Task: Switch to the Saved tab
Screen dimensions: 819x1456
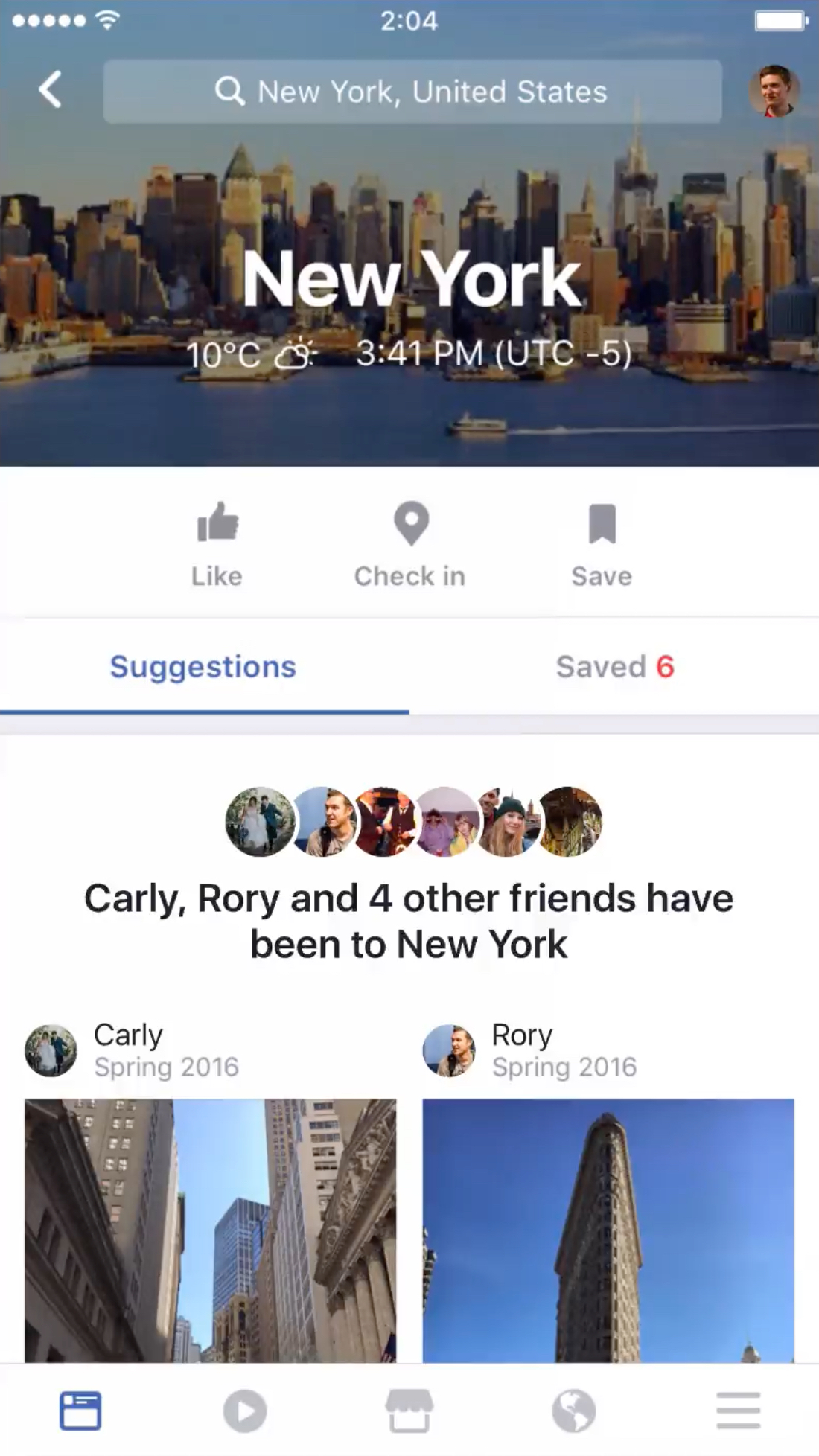Action: tap(614, 666)
